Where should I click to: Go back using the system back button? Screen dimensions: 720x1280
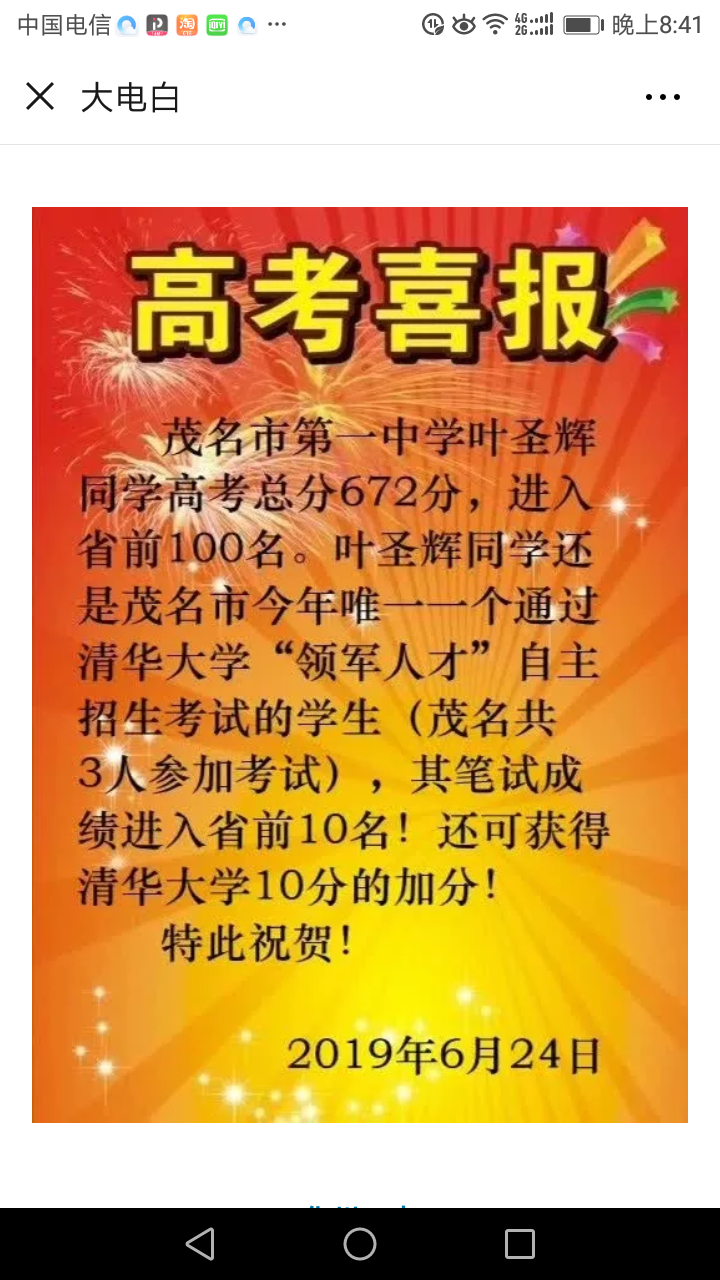[200, 1243]
